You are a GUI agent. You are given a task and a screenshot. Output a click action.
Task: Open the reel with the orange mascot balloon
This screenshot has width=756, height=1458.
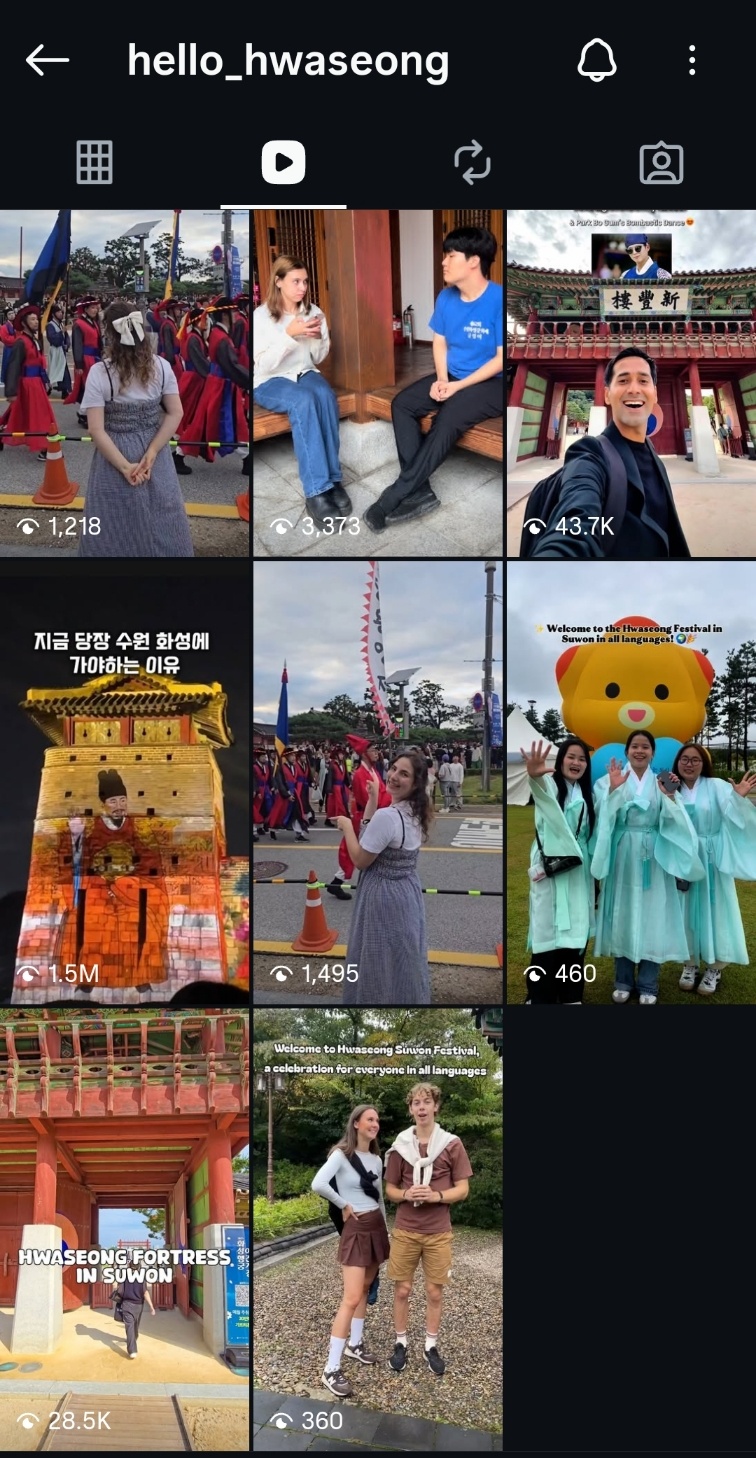pyautogui.click(x=630, y=780)
